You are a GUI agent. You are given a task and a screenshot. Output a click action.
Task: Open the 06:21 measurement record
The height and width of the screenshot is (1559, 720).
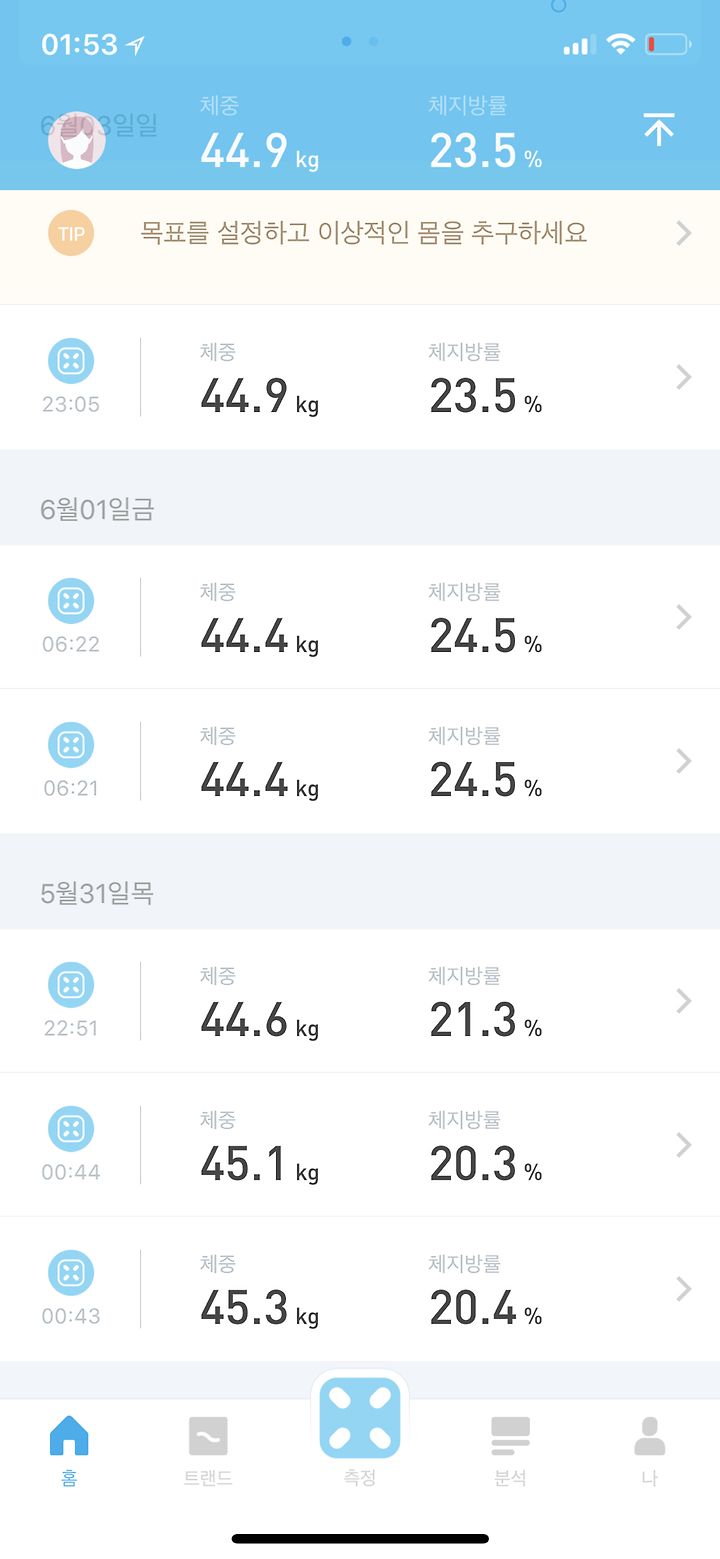pos(360,761)
